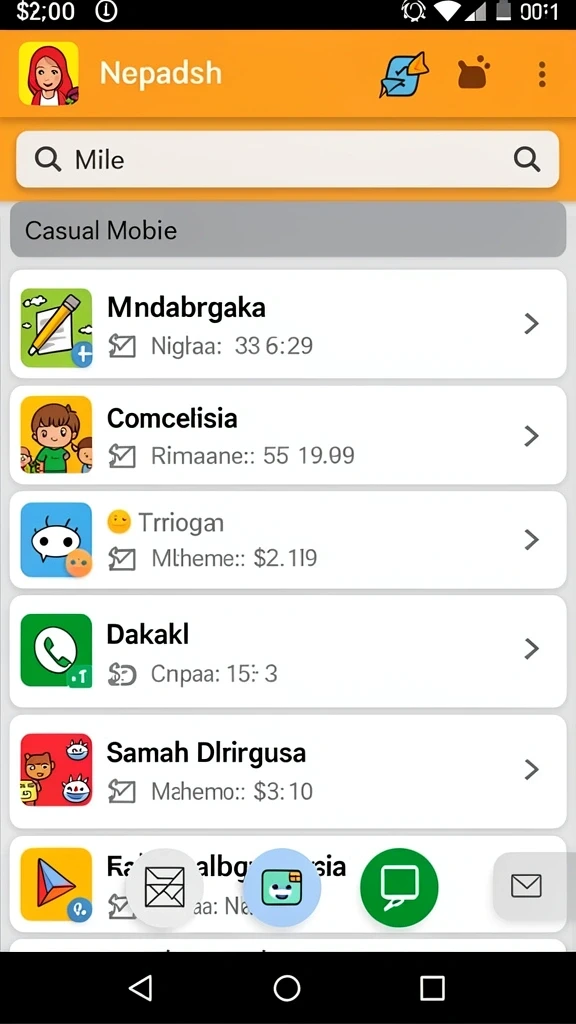Image resolution: width=576 pixels, height=1024 pixels.
Task: Tap the blue arrows icon in app bar
Action: (404, 74)
